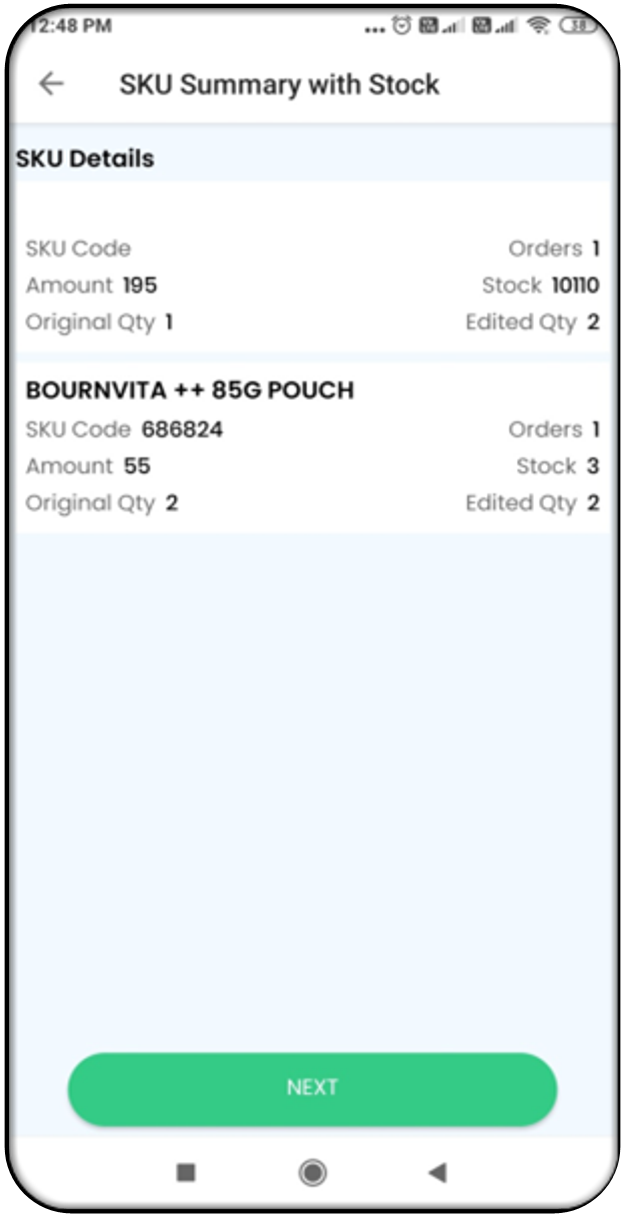The width and height of the screenshot is (626, 1219).
Task: Tap the system home button
Action: [312, 1172]
